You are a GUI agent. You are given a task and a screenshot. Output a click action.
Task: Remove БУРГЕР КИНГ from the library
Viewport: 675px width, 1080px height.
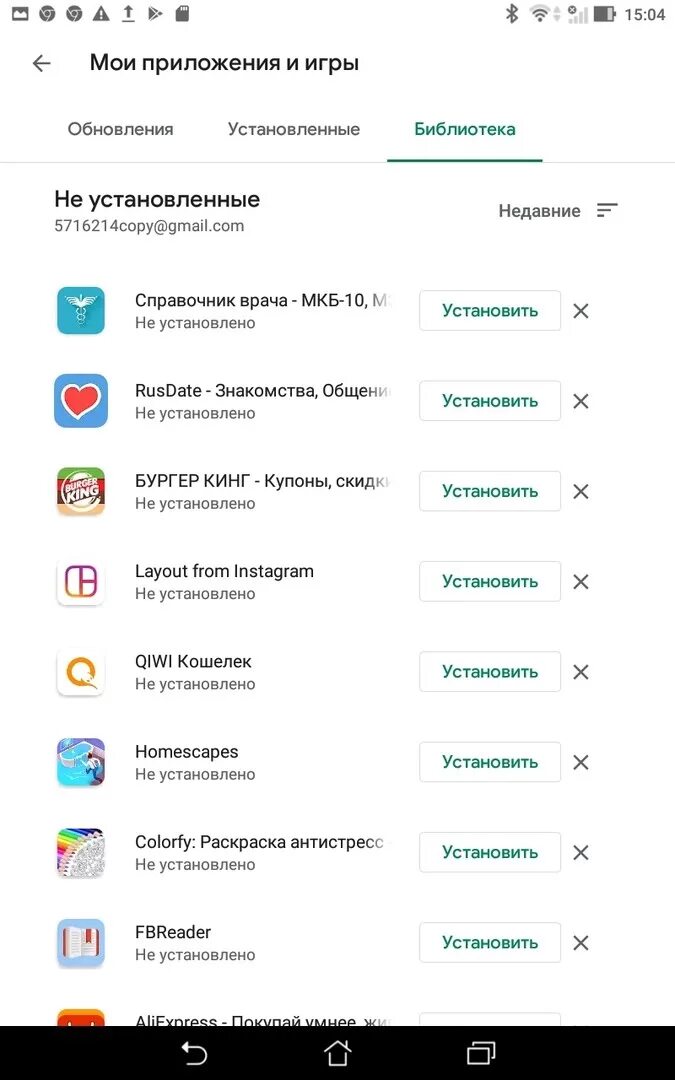coord(581,491)
